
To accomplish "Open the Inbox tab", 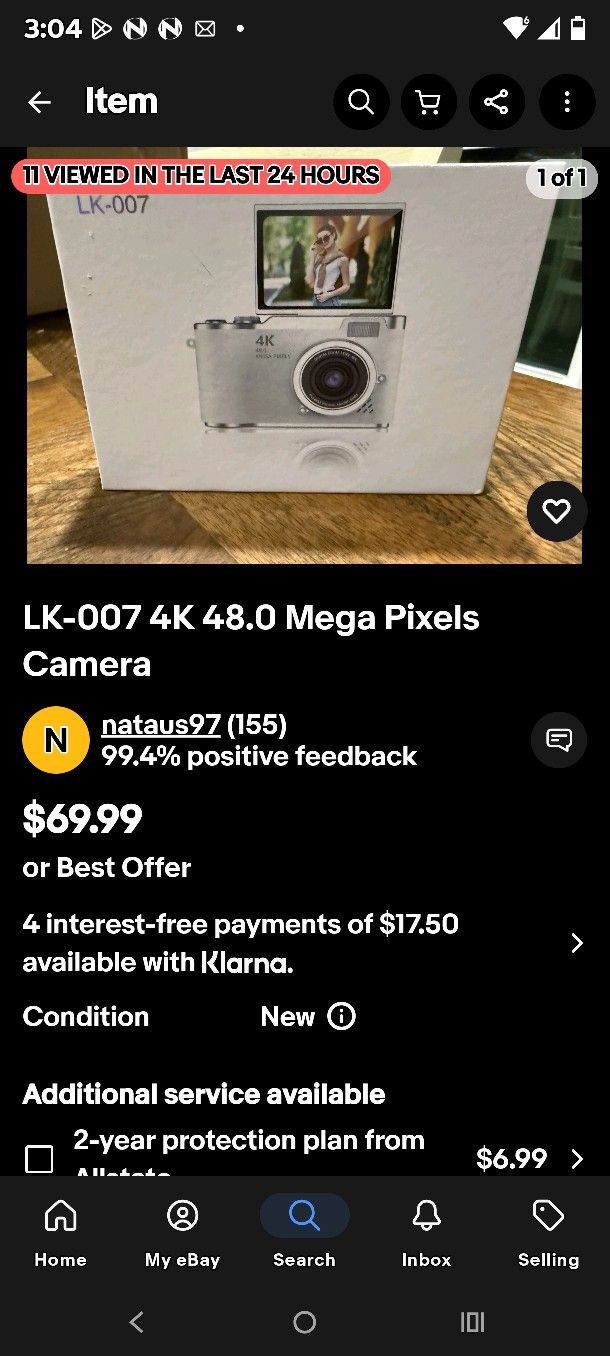I will click(x=426, y=1232).
